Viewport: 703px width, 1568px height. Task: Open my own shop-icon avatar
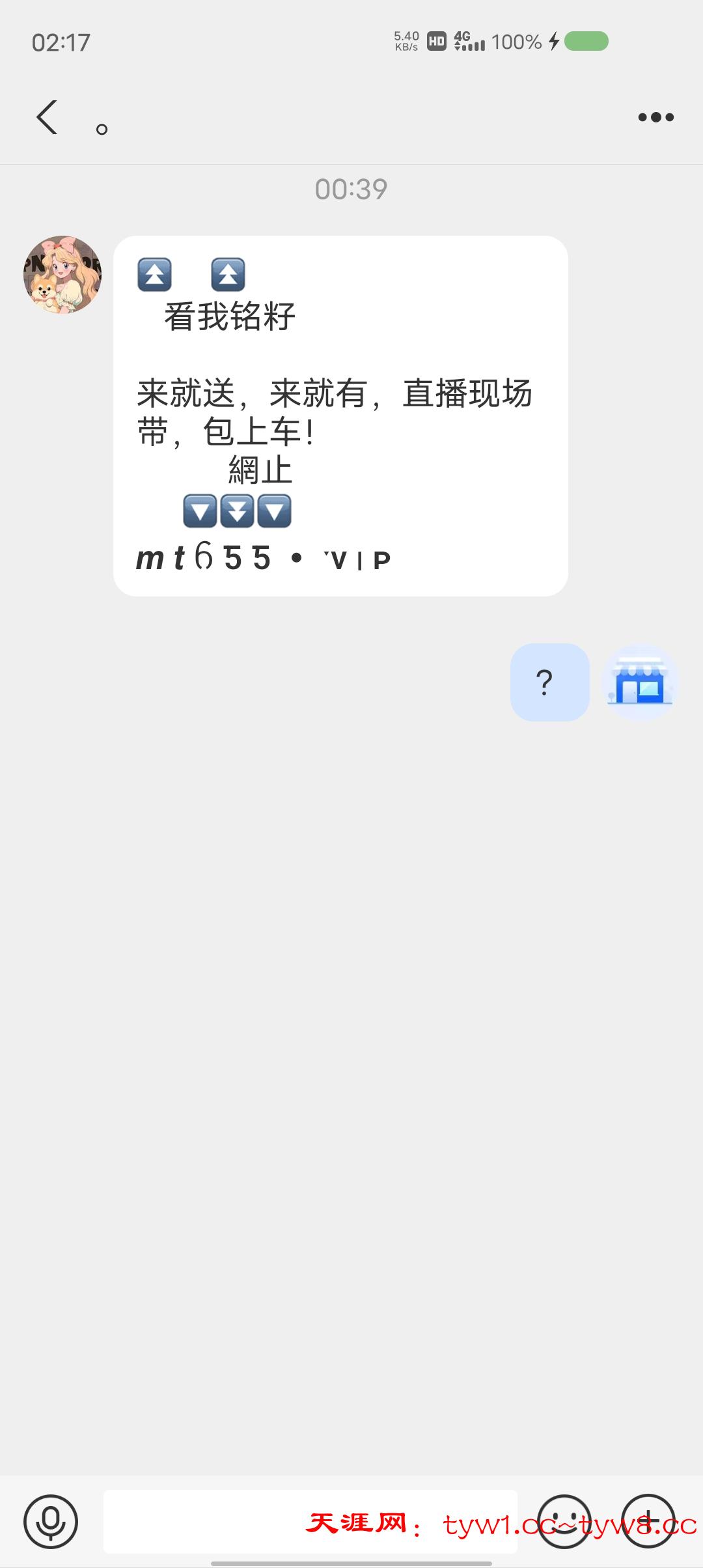point(641,682)
